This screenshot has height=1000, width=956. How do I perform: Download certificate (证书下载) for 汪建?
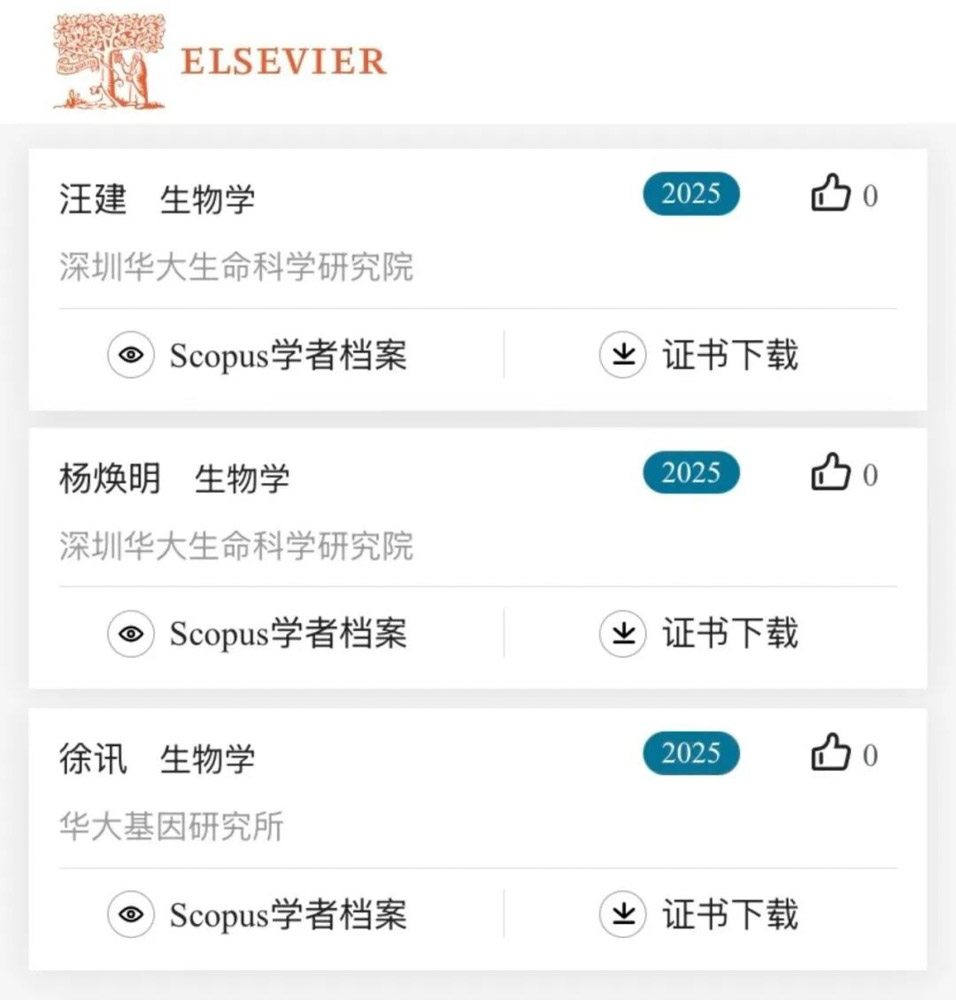click(699, 355)
